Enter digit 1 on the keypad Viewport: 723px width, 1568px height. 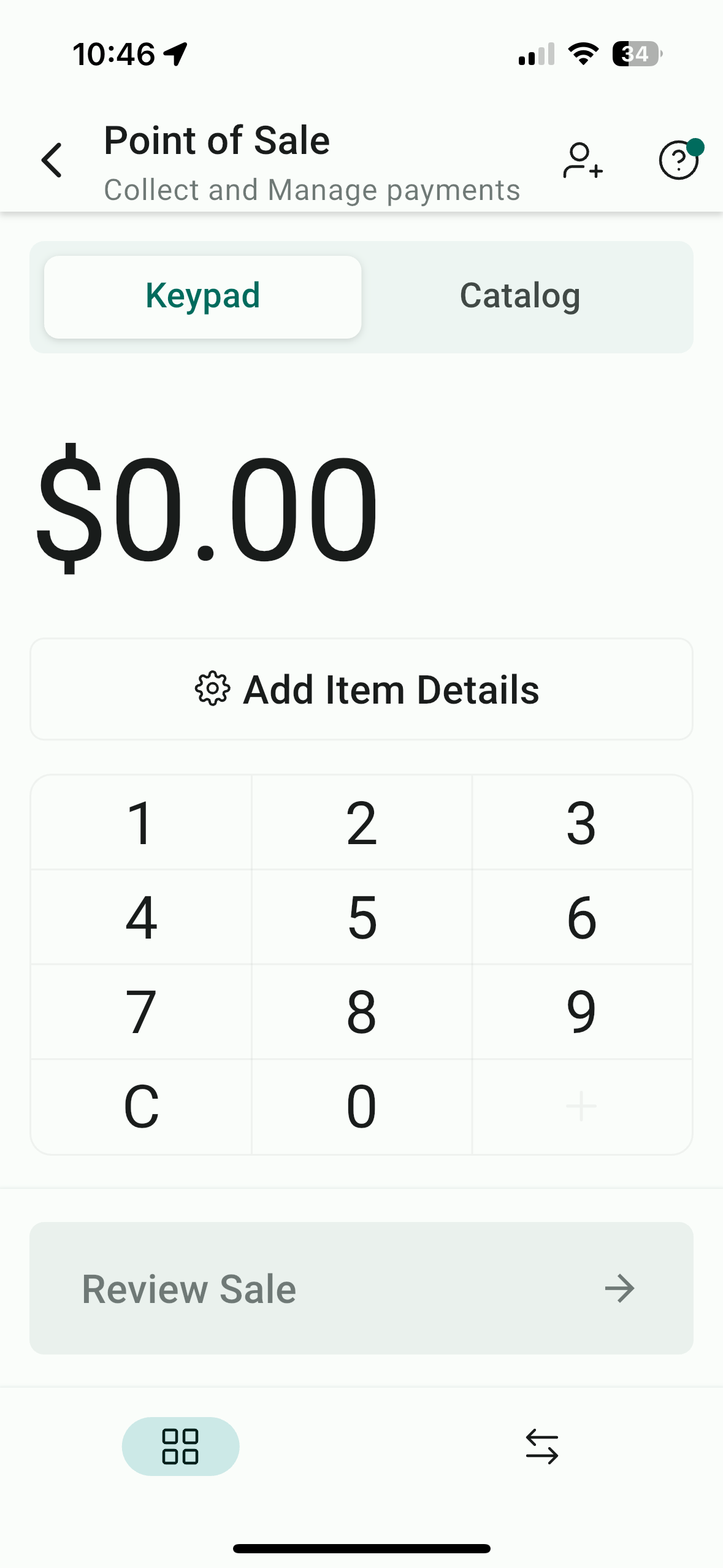(x=141, y=823)
